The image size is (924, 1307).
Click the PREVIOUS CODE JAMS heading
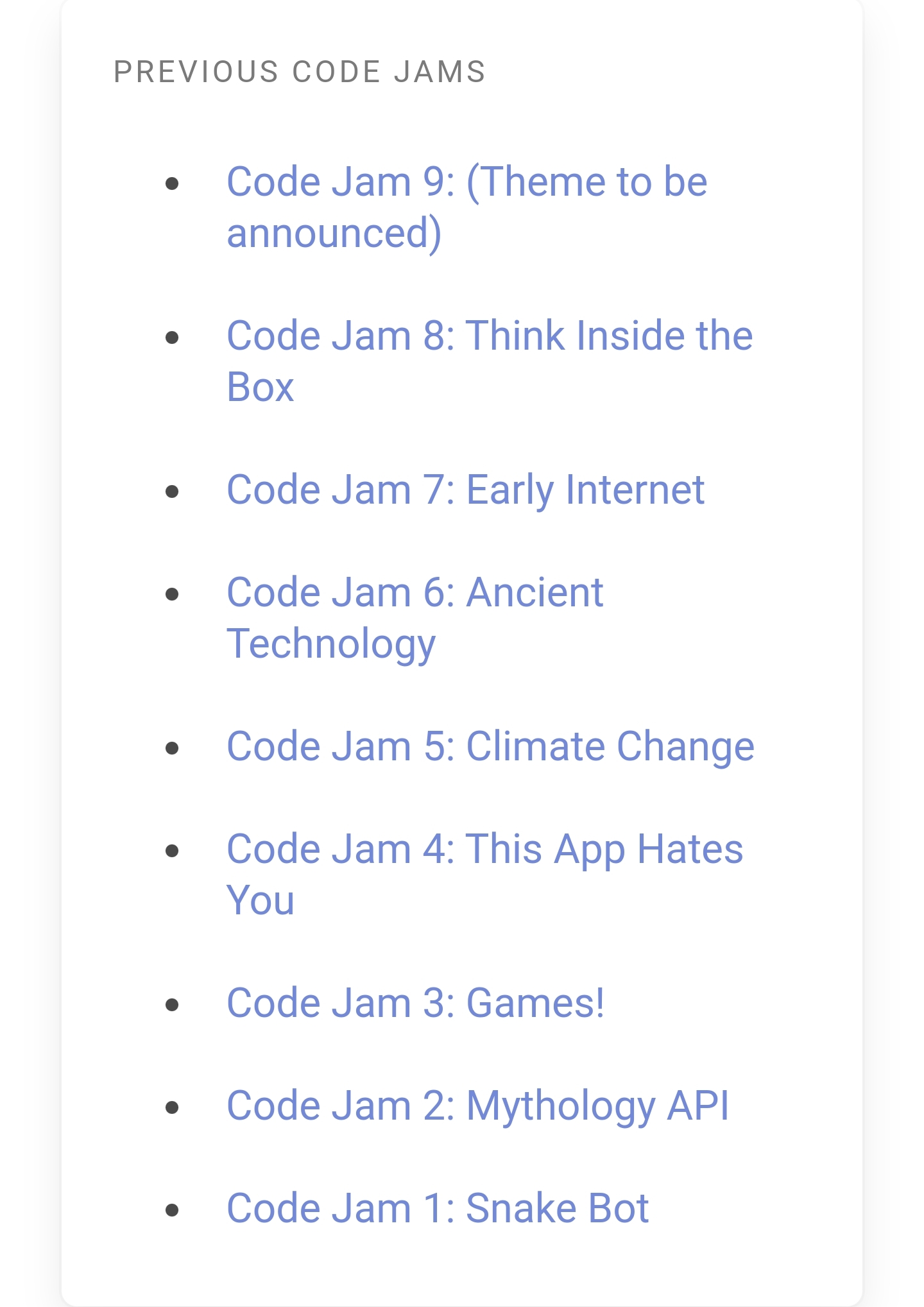[x=300, y=71]
